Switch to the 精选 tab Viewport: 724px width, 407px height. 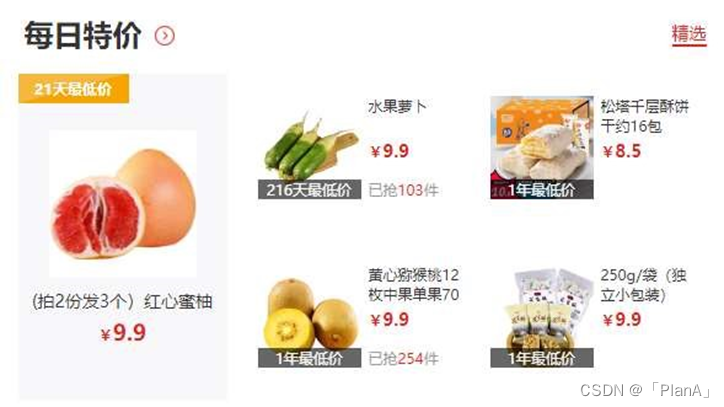point(689,34)
